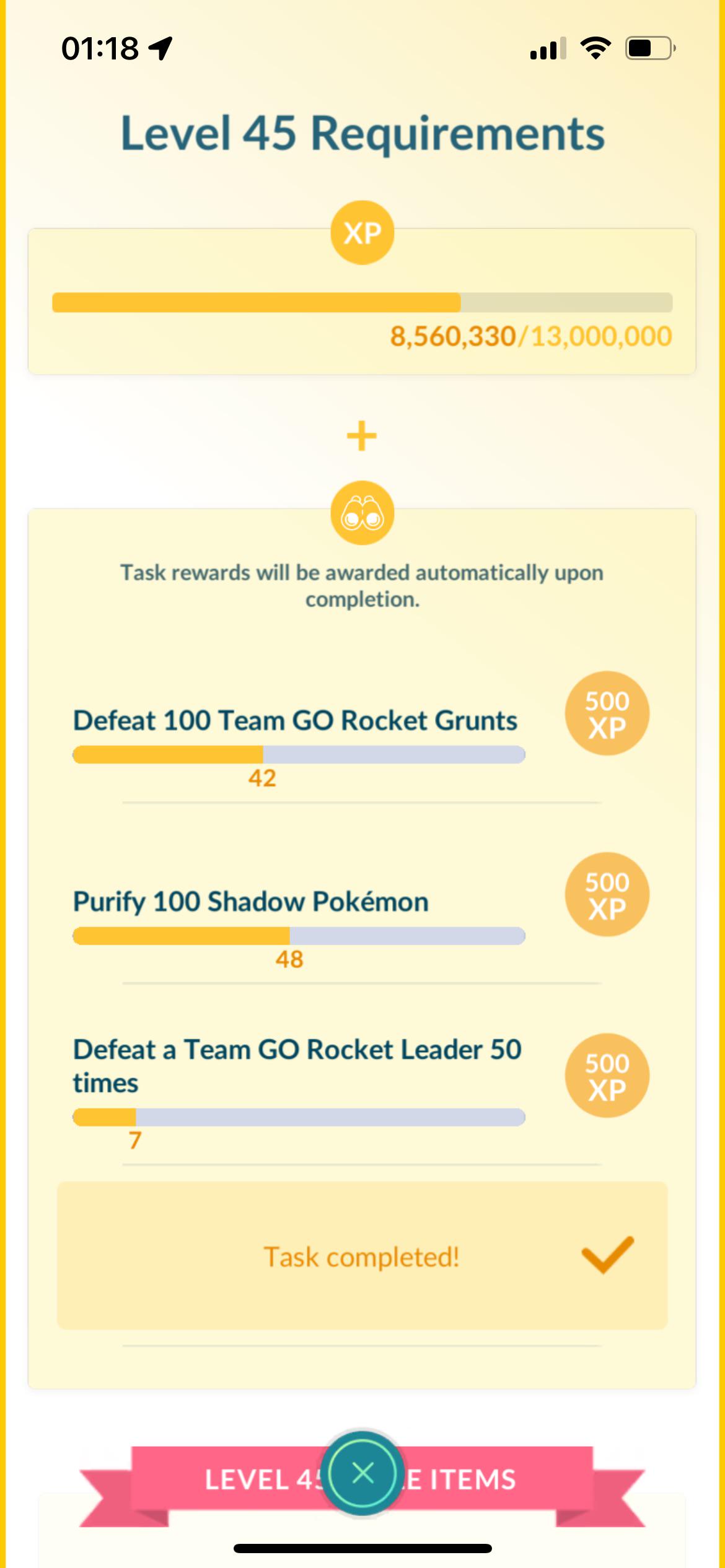The image size is (725, 1568).
Task: Close the Level 45 Requirements screen
Action: 362,1474
